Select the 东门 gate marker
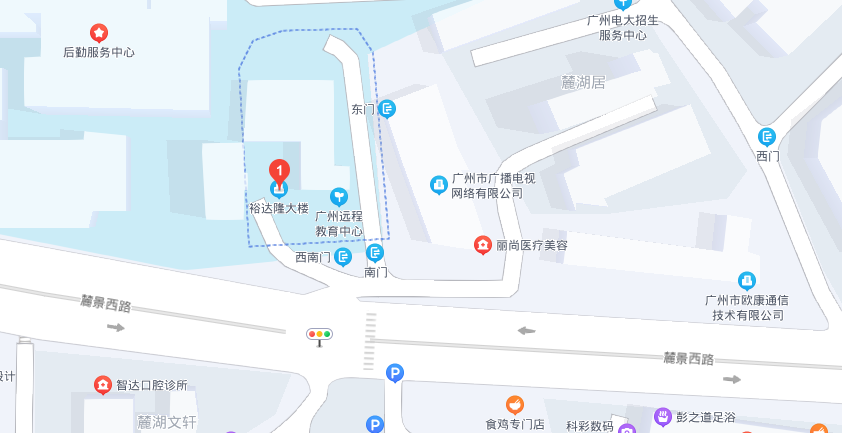 (x=387, y=108)
